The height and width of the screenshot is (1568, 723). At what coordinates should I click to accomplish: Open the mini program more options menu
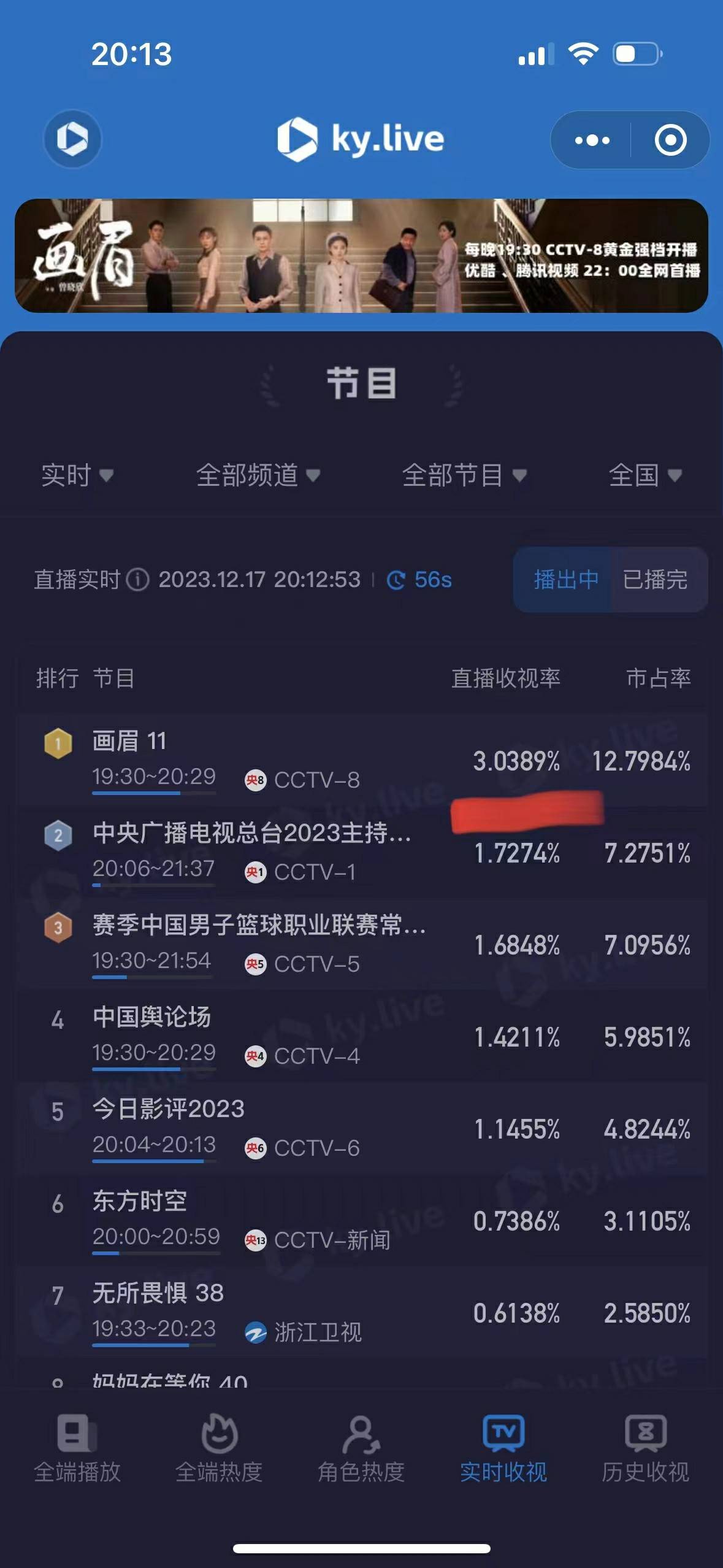pos(592,140)
